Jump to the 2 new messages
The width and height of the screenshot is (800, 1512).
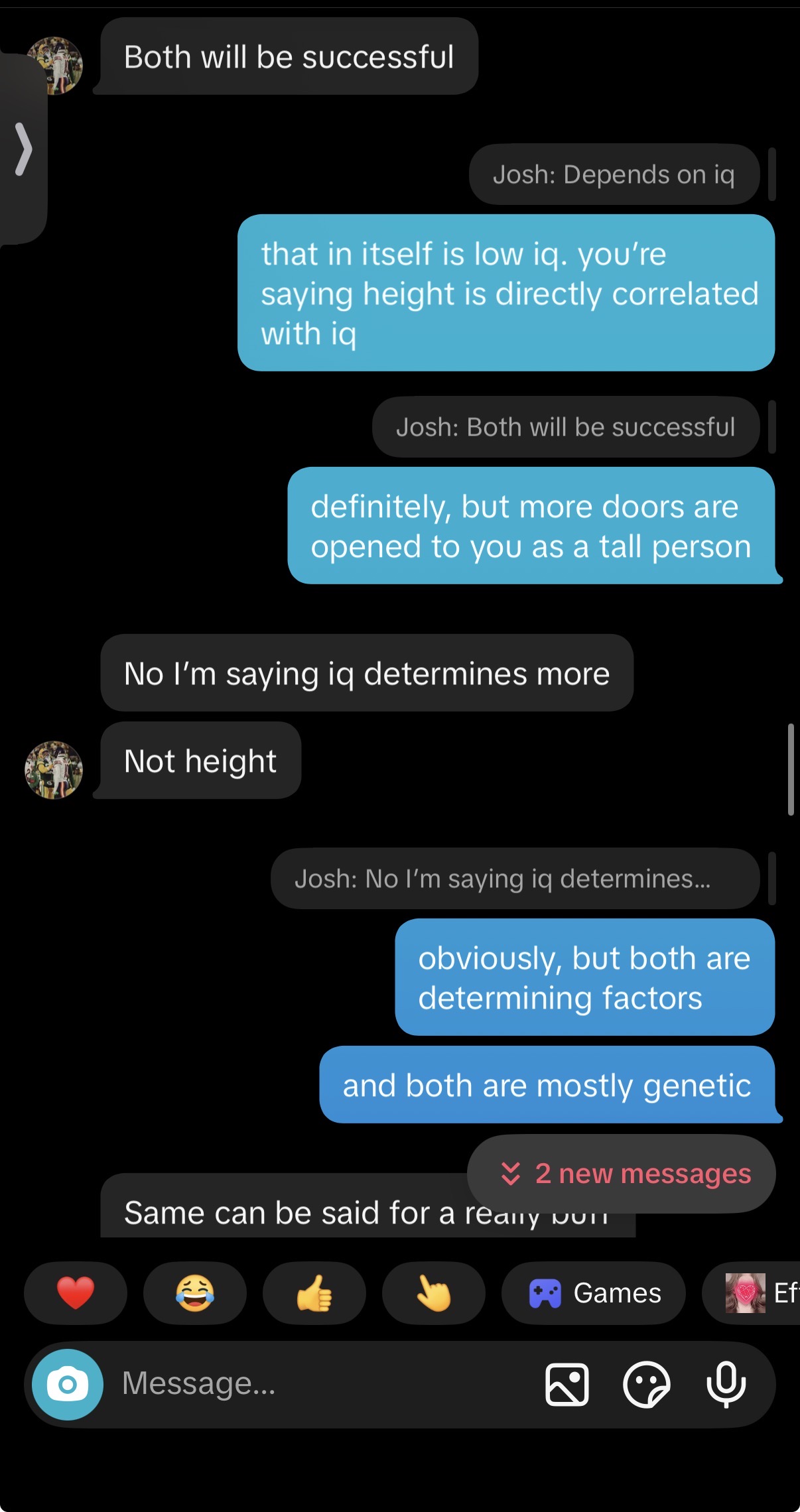[622, 1173]
